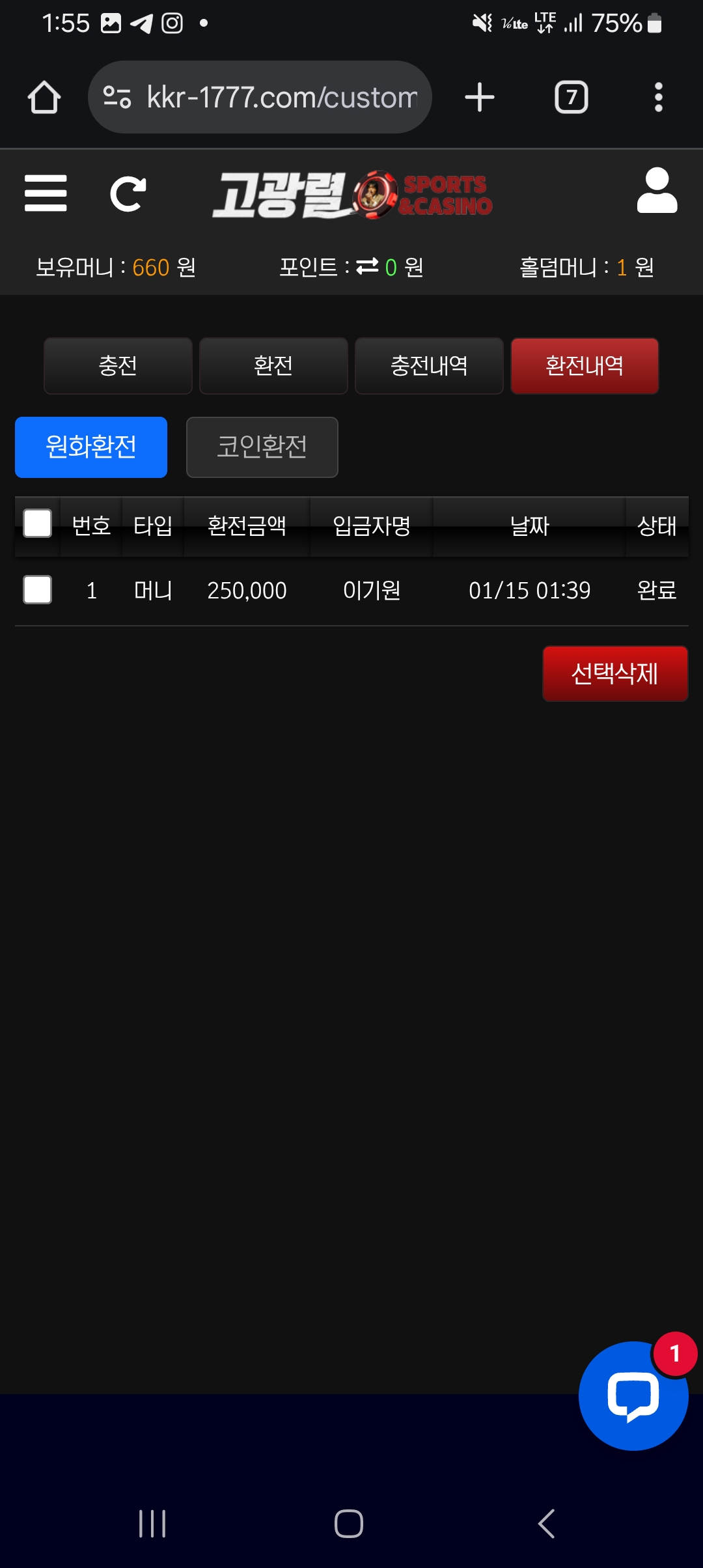The height and width of the screenshot is (1568, 703).
Task: Tap the page refresh icon
Action: point(128,193)
